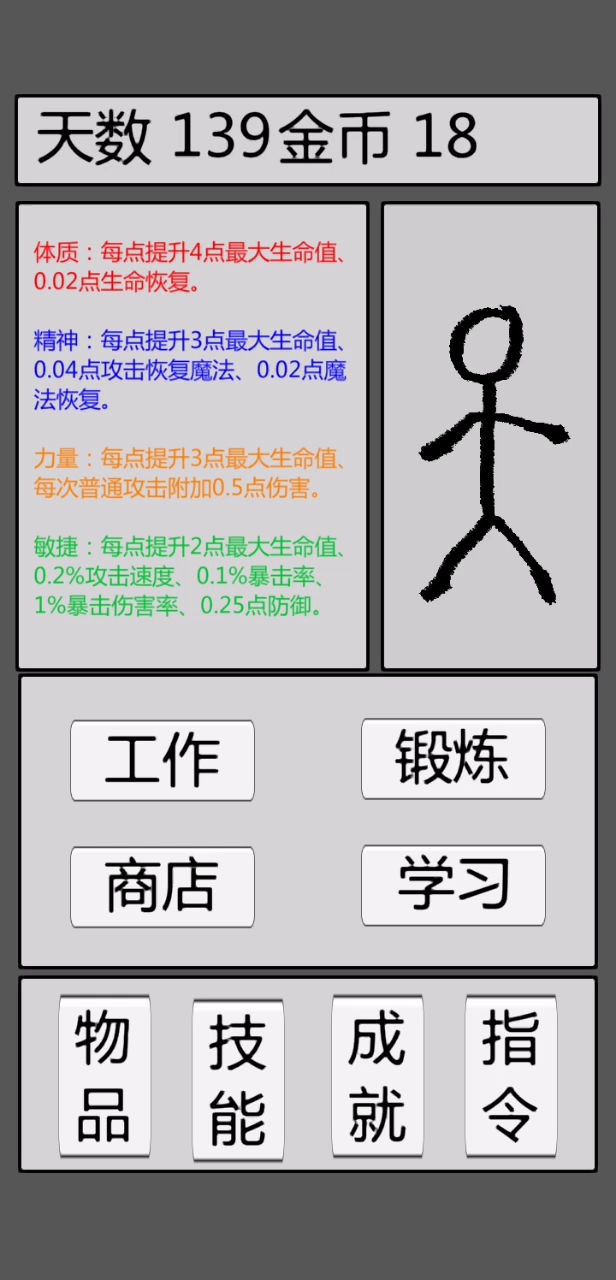Open the 物品 items inventory
Viewport: 616px width, 1280px height.
104,1076
